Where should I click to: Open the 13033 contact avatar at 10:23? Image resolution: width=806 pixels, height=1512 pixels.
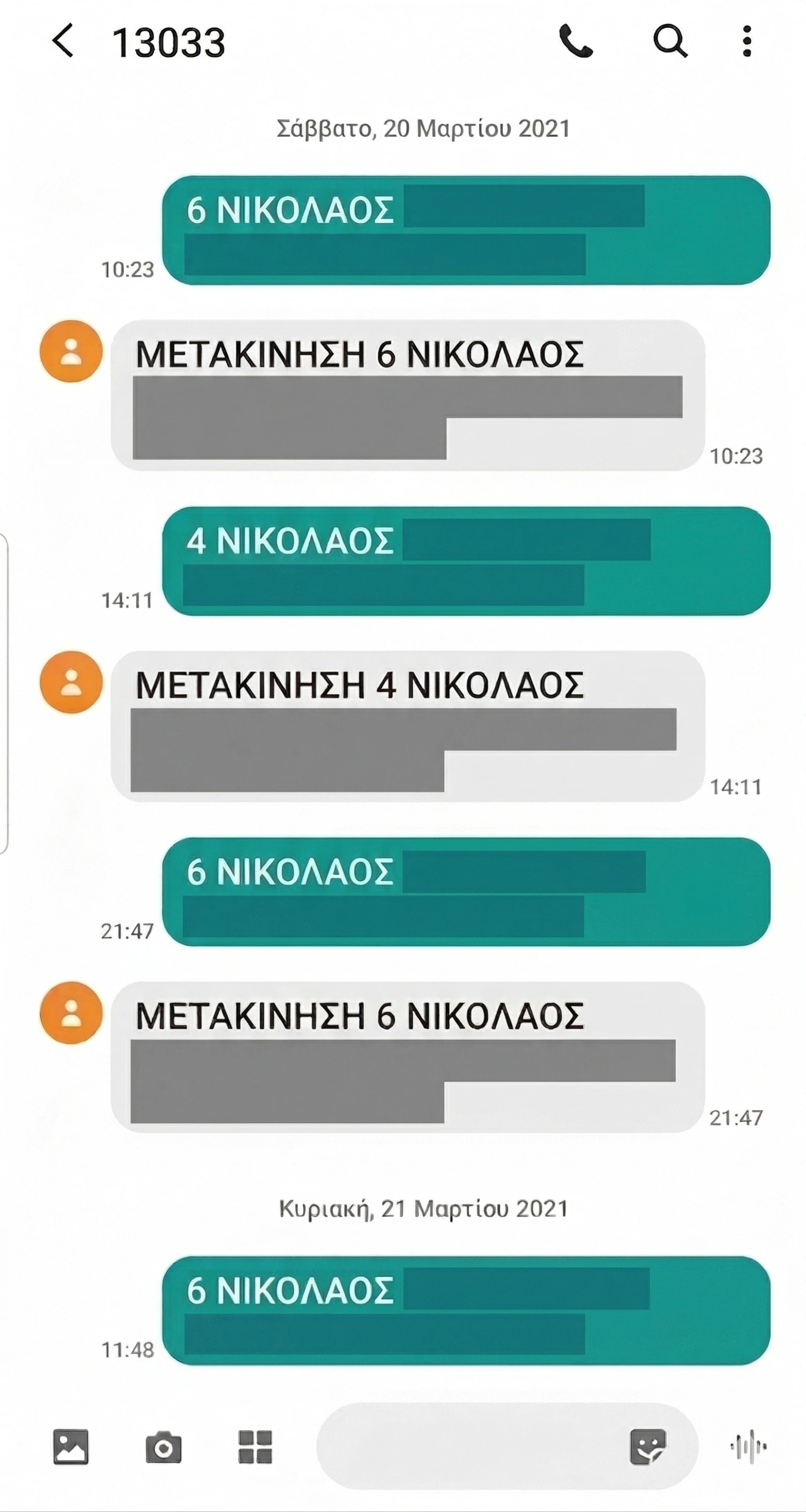click(x=71, y=351)
